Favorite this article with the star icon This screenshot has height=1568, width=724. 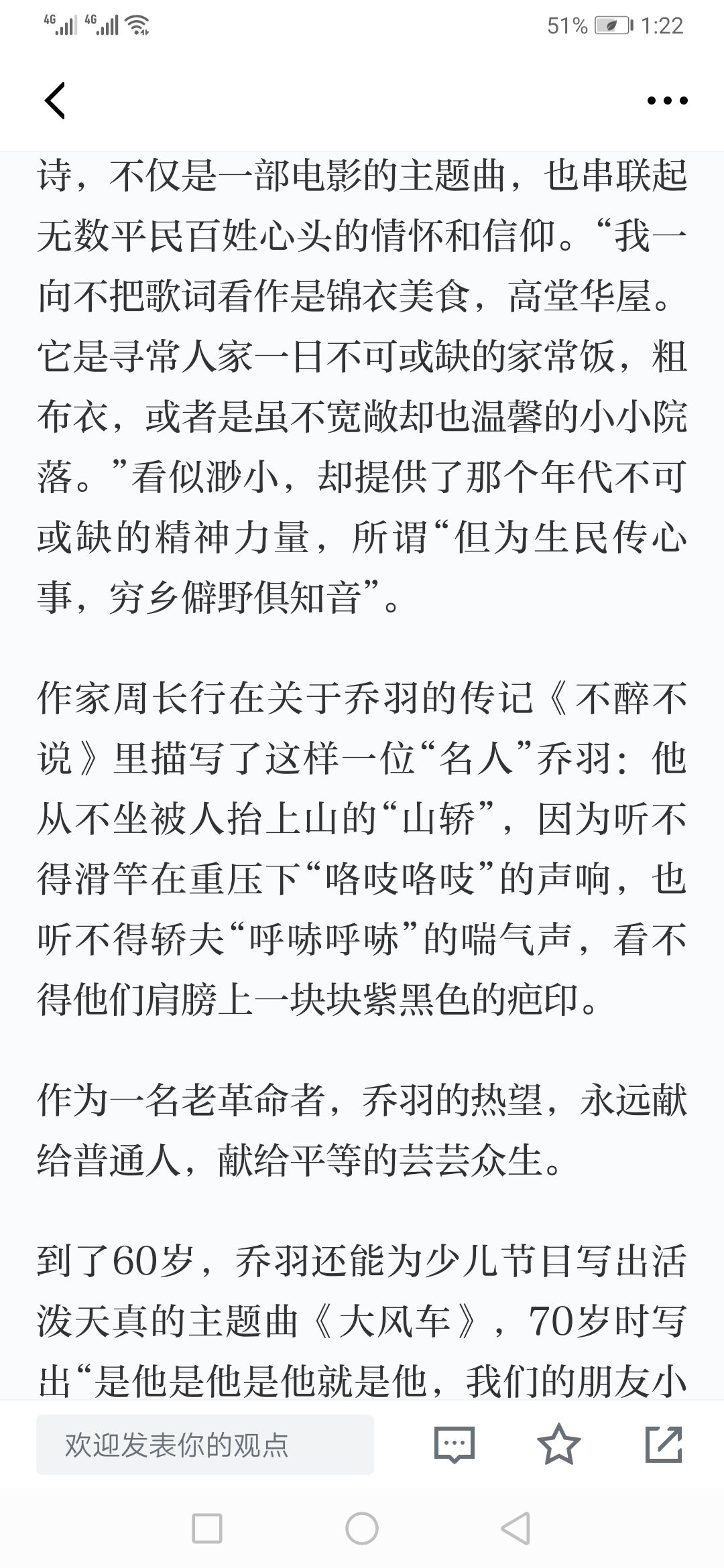tap(559, 1444)
